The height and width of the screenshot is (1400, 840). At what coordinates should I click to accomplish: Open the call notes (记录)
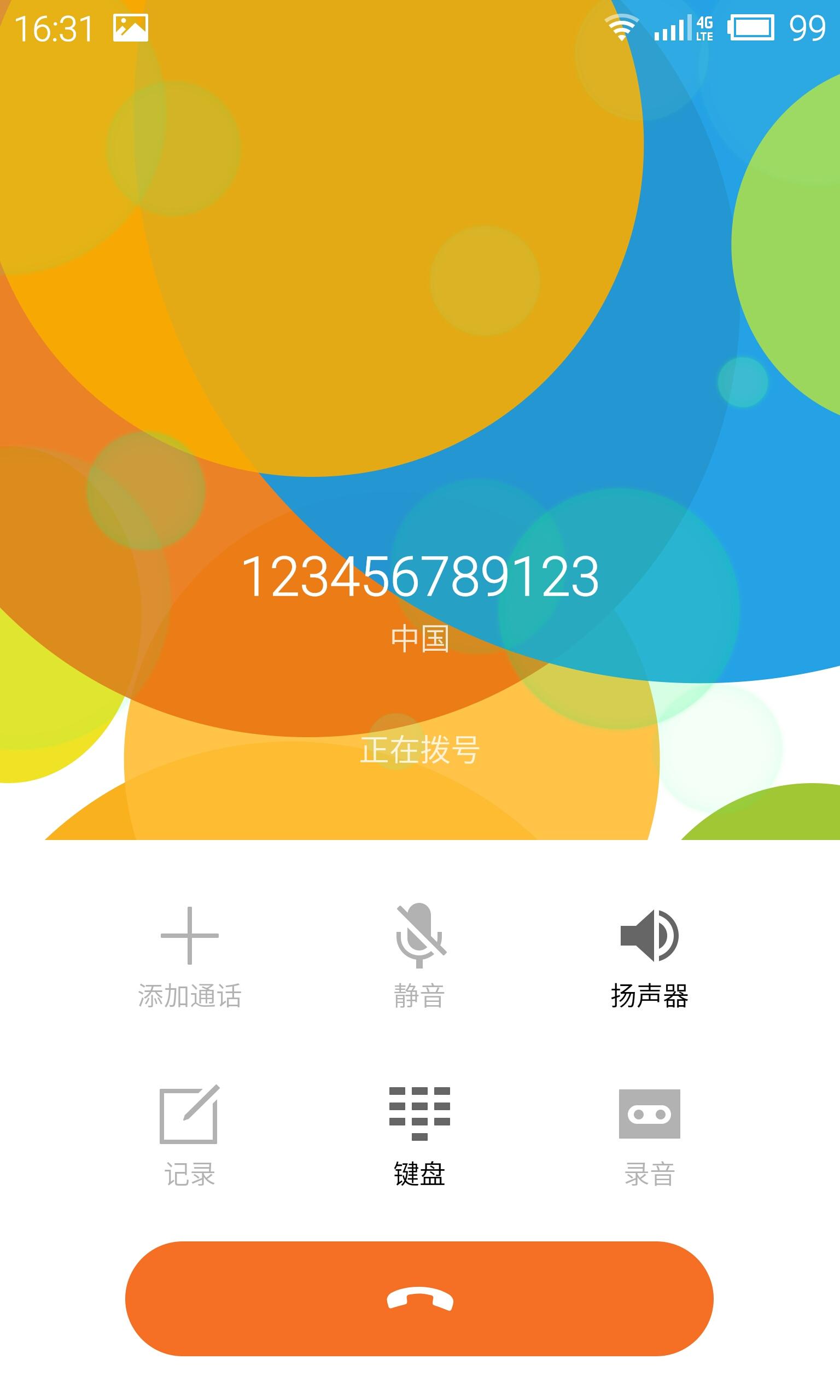click(190, 1136)
